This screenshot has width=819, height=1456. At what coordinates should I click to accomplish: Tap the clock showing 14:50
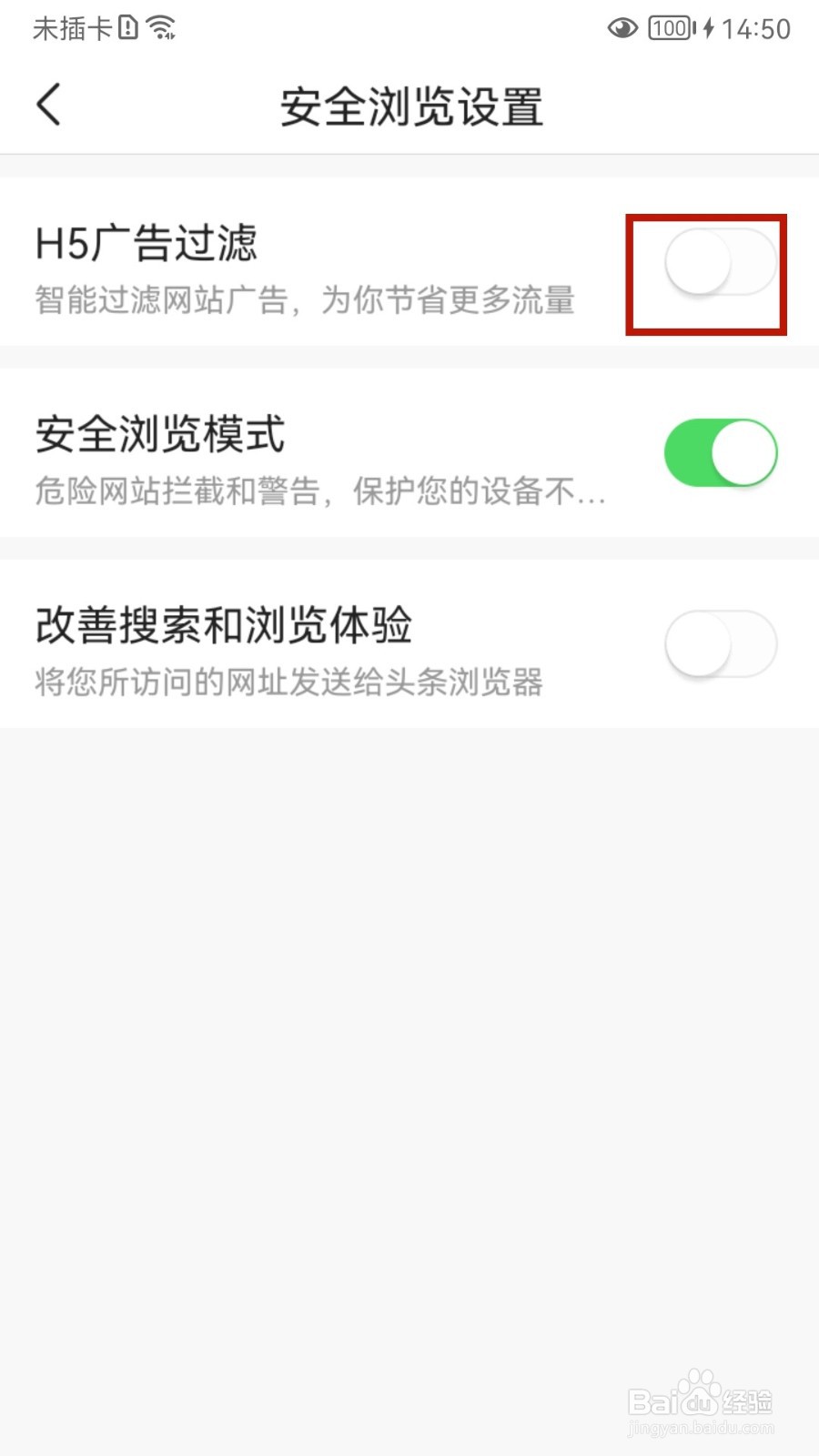pos(755,28)
